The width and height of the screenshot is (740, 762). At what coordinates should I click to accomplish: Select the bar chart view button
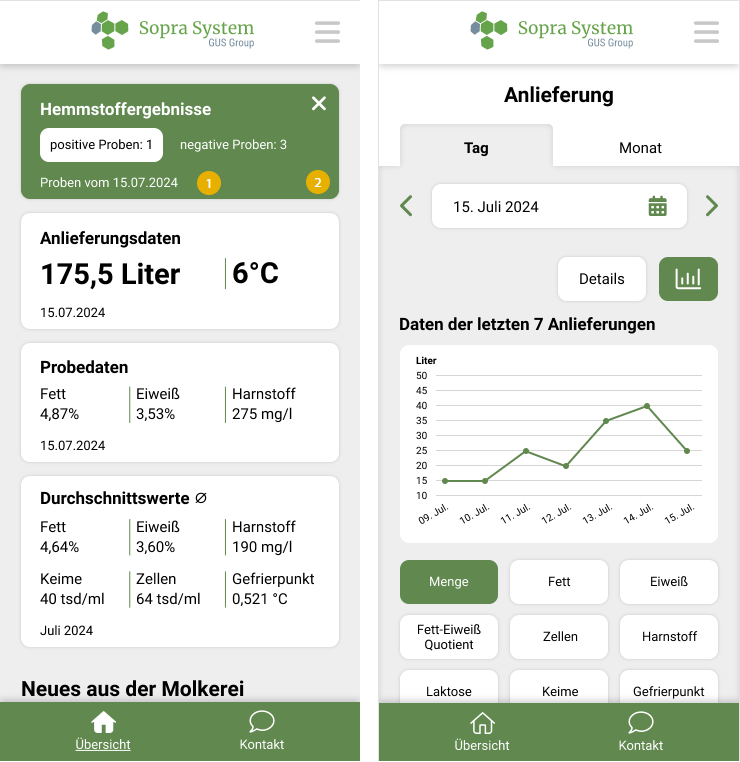coord(688,279)
